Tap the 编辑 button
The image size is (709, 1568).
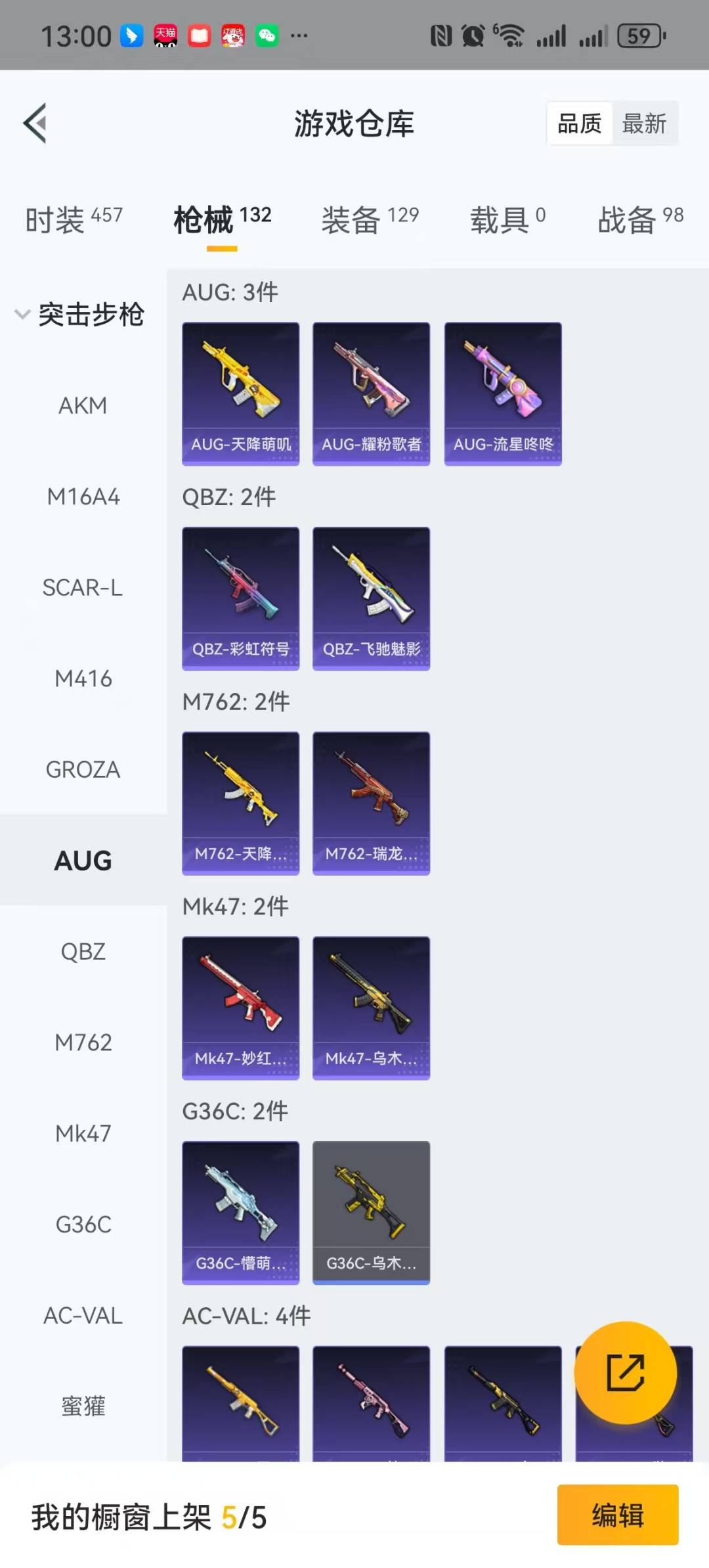click(618, 1515)
